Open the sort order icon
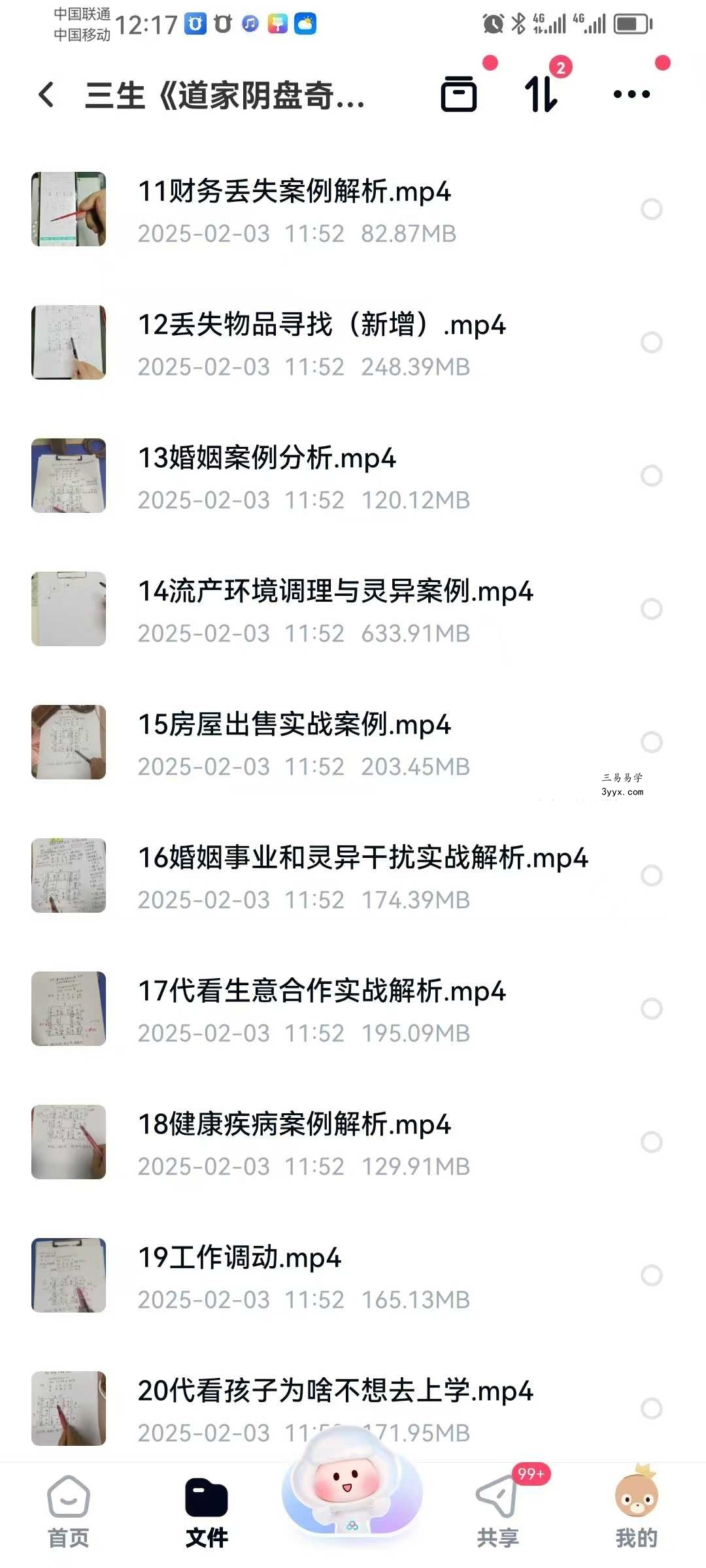The image size is (706, 1568). point(541,94)
